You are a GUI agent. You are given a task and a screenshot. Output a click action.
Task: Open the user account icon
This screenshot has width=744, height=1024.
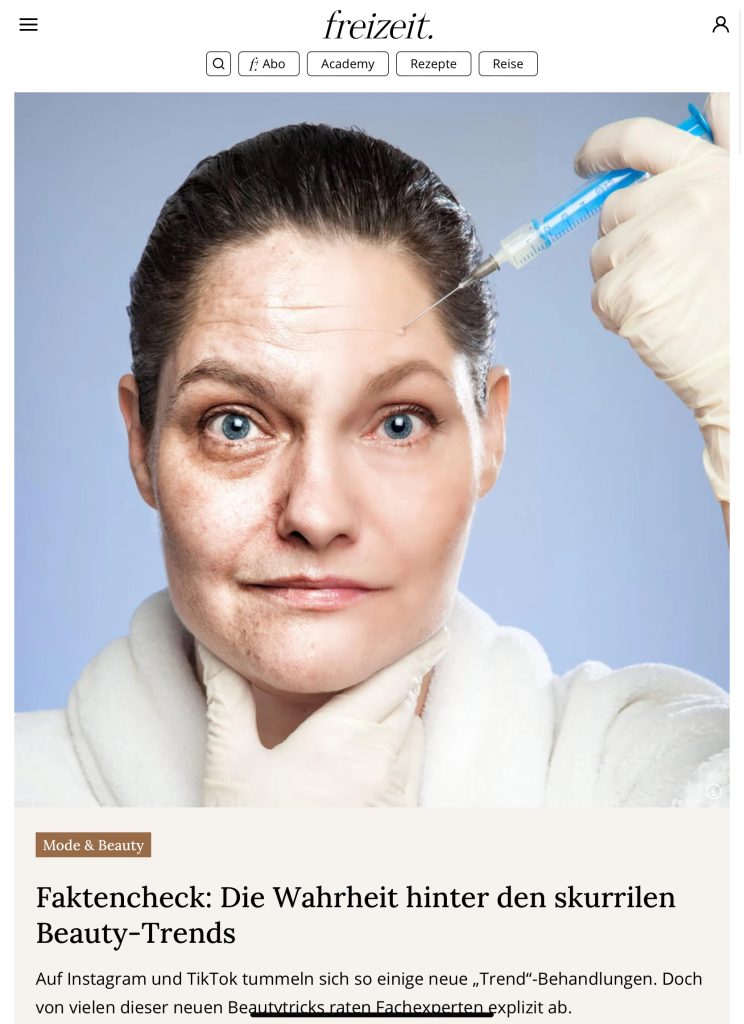[x=720, y=25]
